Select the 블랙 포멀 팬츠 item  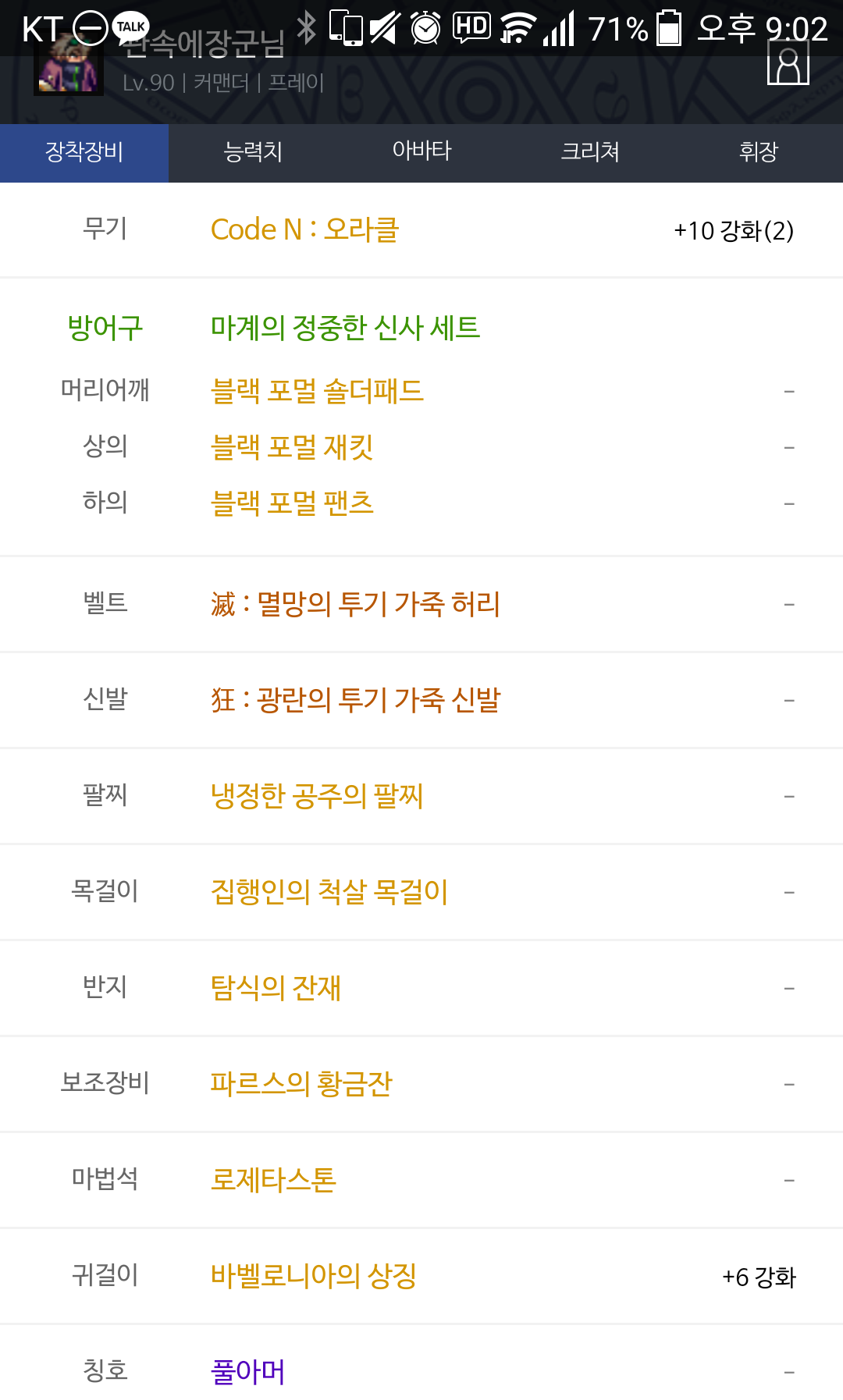pos(292,503)
